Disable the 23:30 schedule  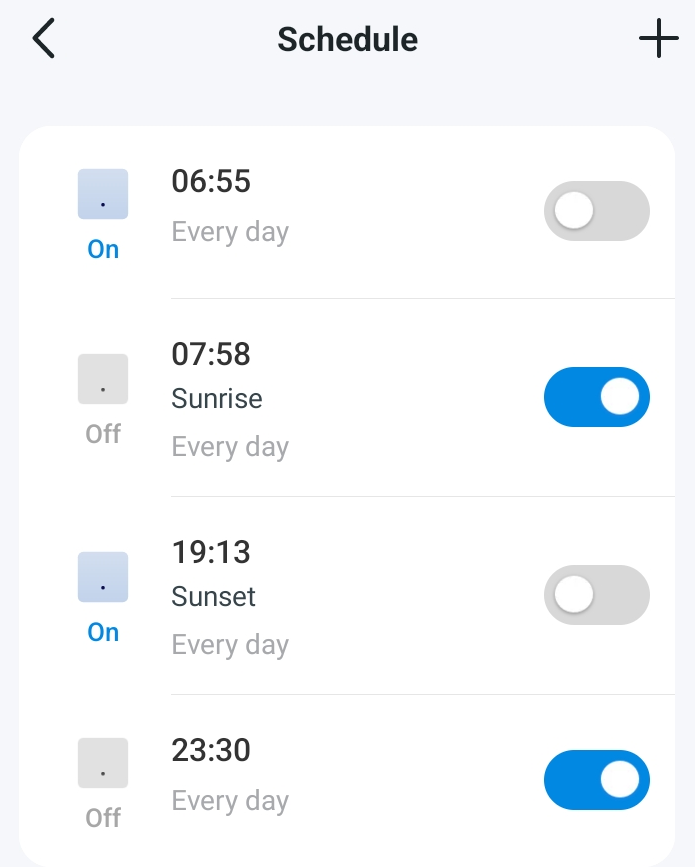click(596, 780)
